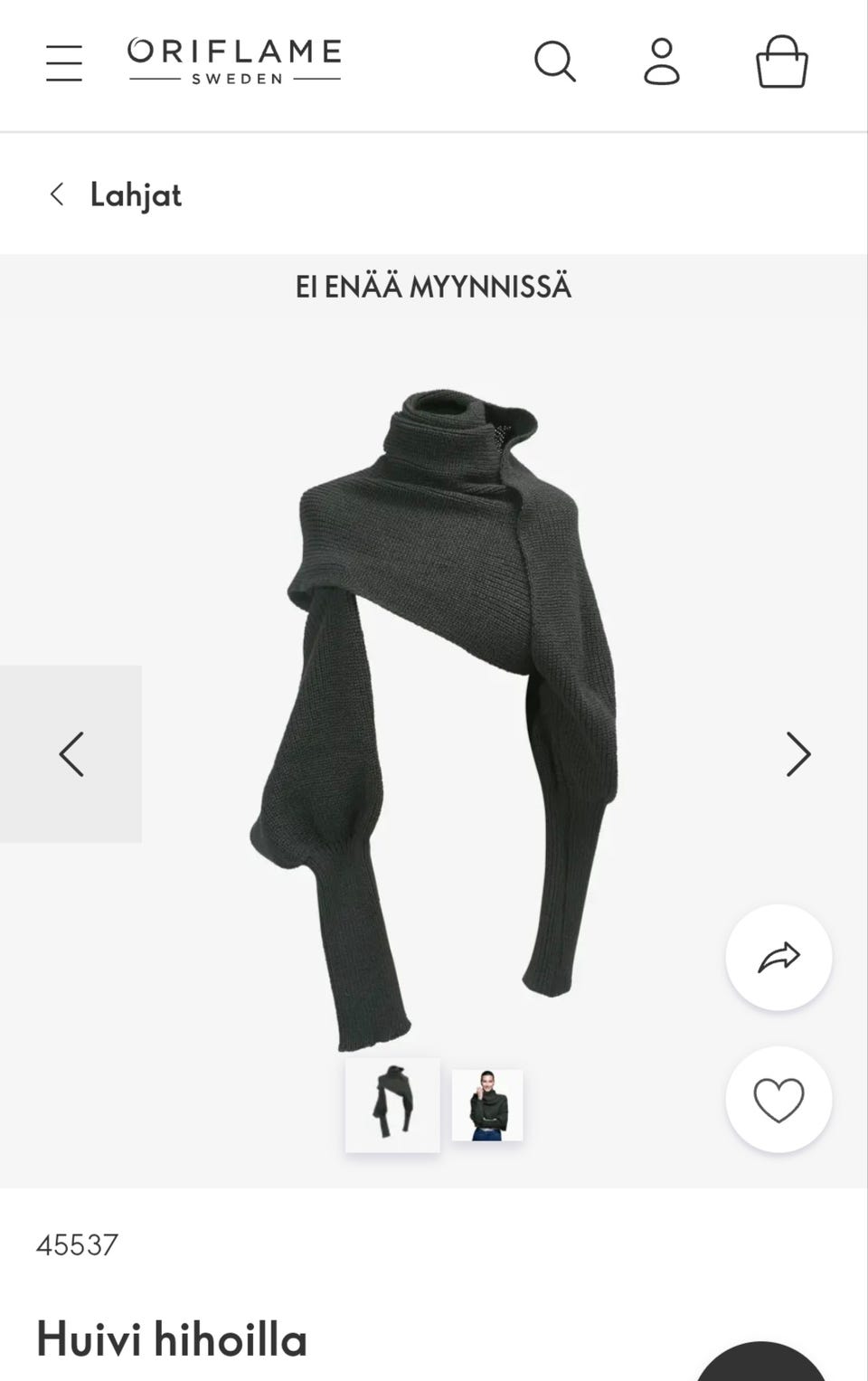This screenshot has height=1381, width=868.
Task: Select the scarf-only thumbnail
Action: (392, 1104)
